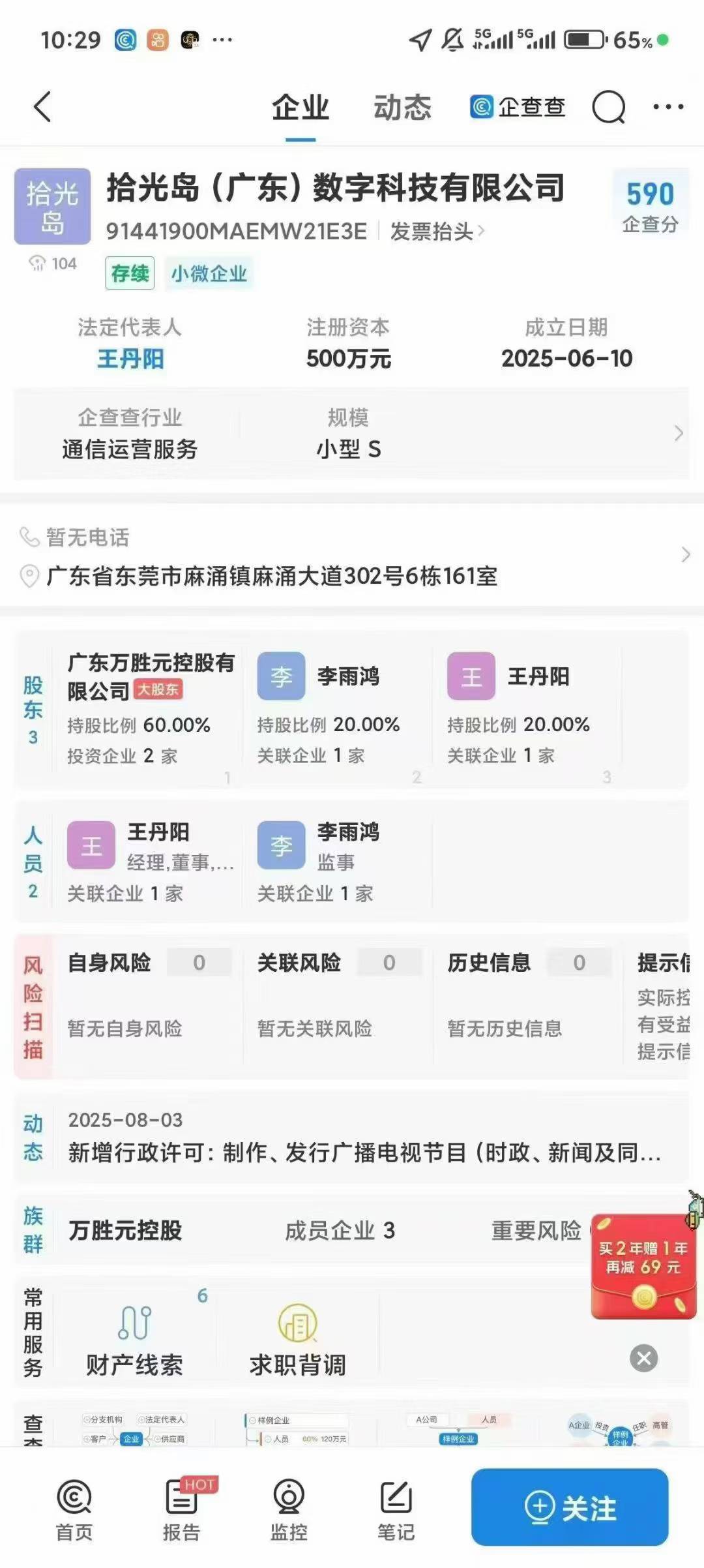Viewport: 704px width, 1568px height.
Task: Follow this company with 关注 button
Action: 570,1507
